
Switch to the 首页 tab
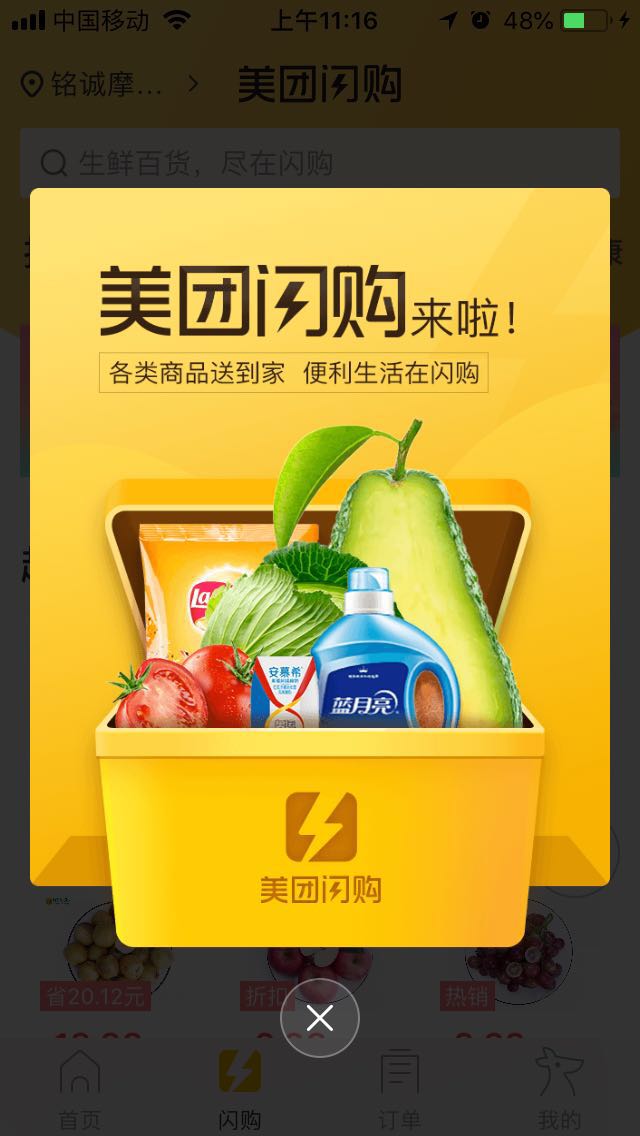coord(80,1089)
